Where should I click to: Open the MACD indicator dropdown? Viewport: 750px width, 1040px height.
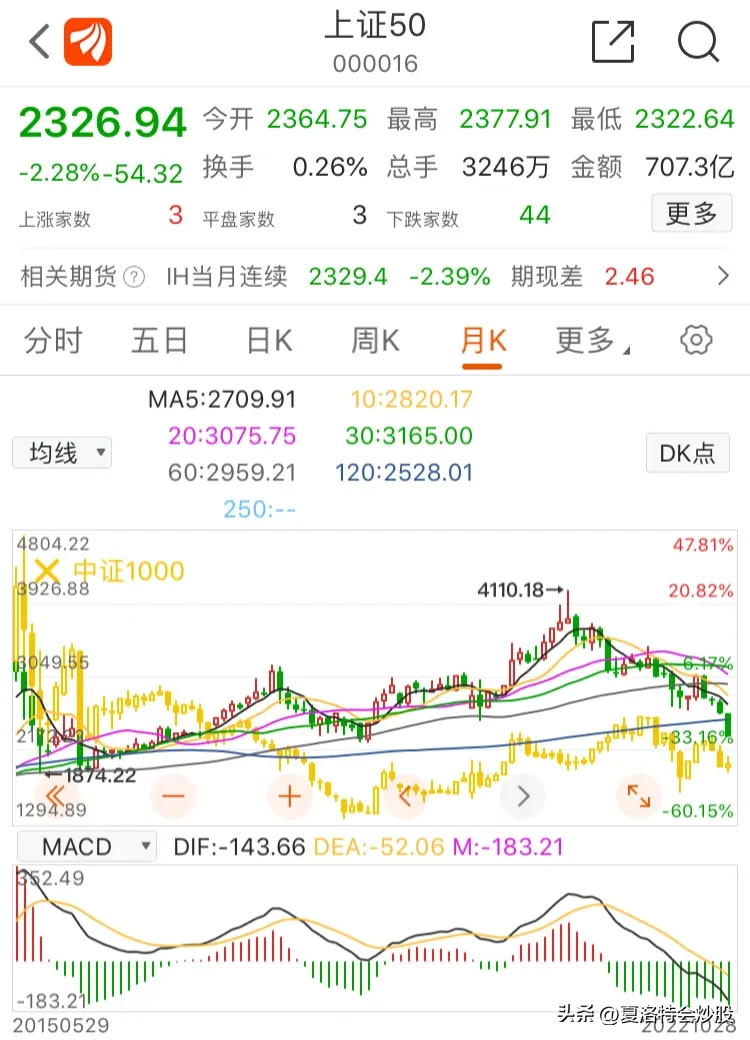click(x=86, y=848)
